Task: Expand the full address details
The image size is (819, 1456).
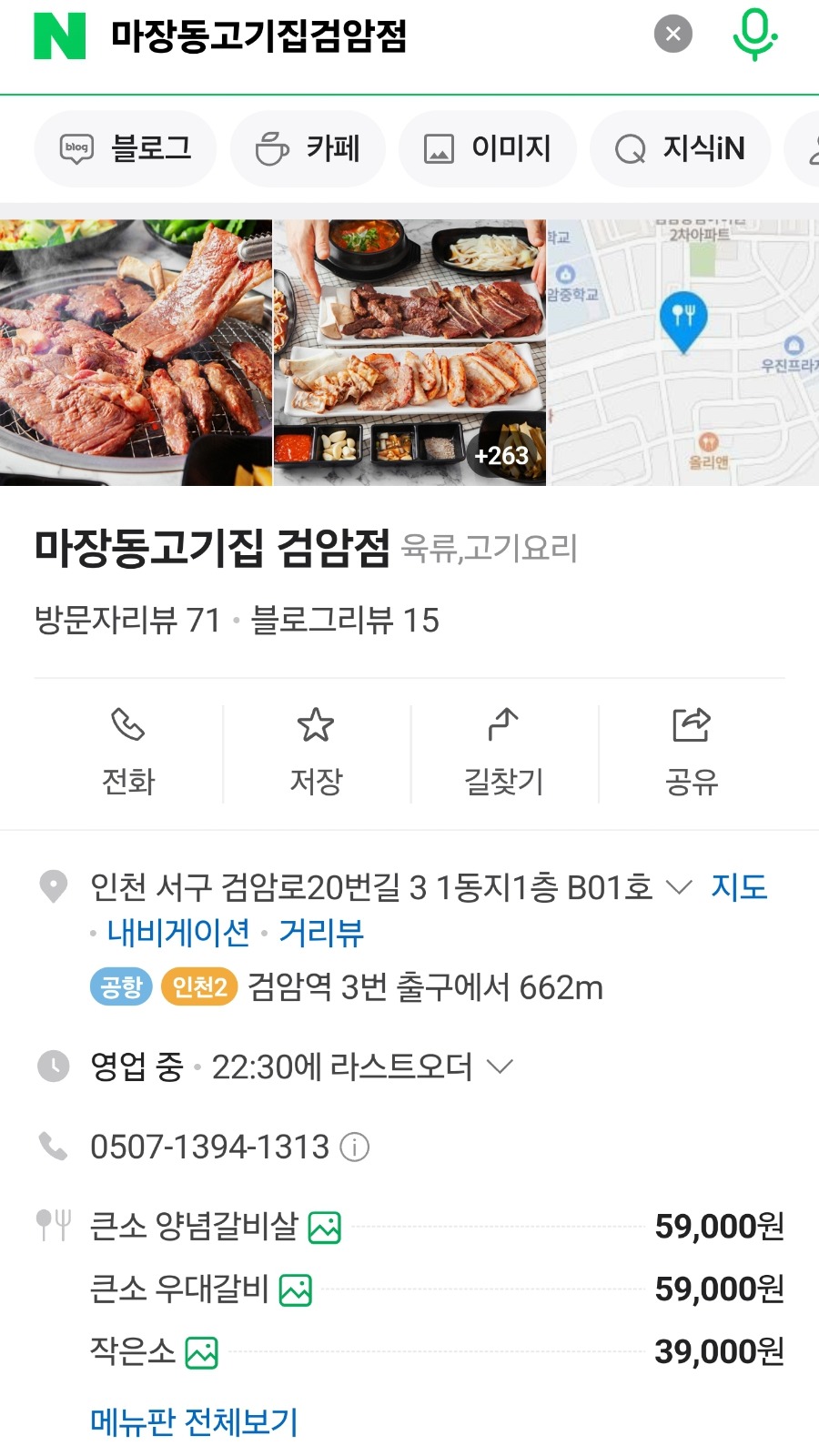Action: 679,886
